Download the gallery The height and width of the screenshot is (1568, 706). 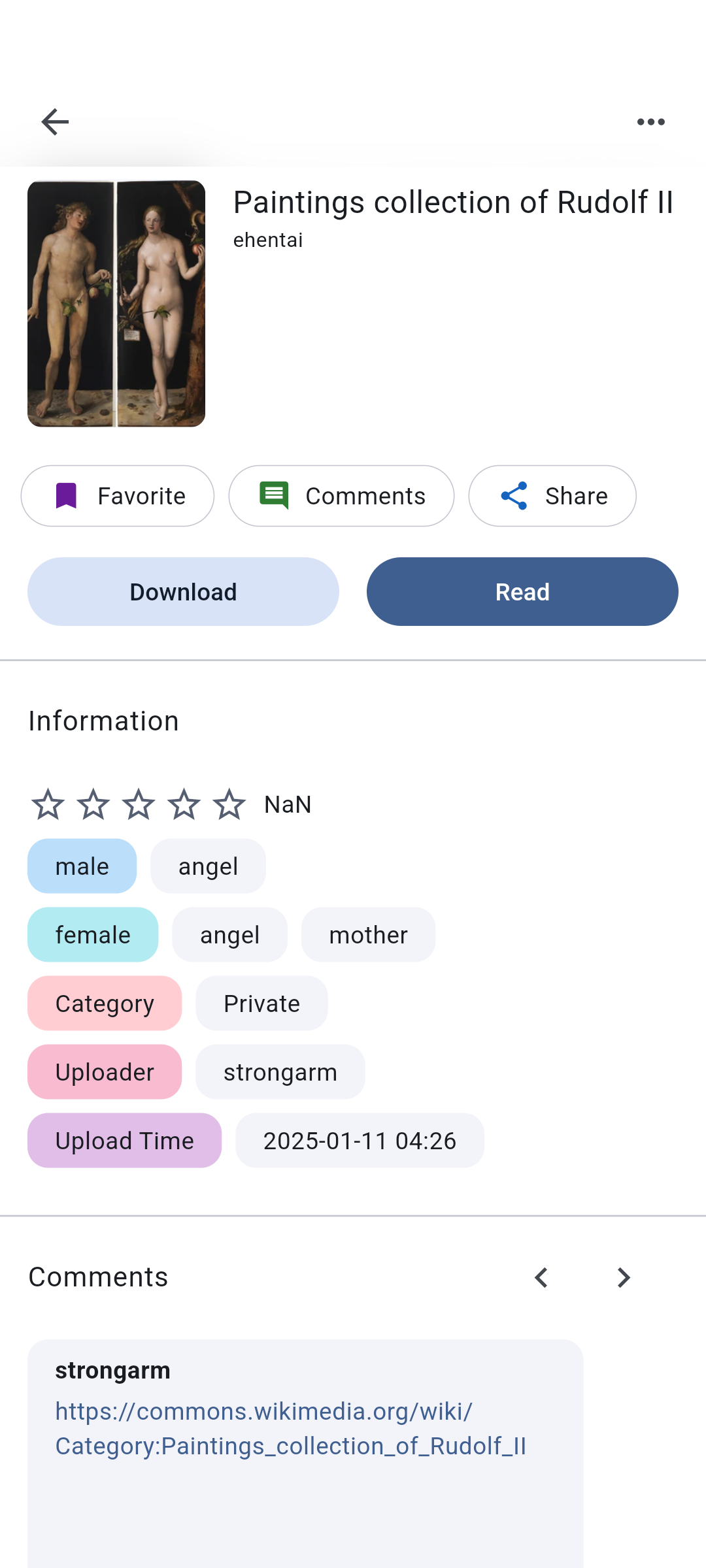click(183, 592)
